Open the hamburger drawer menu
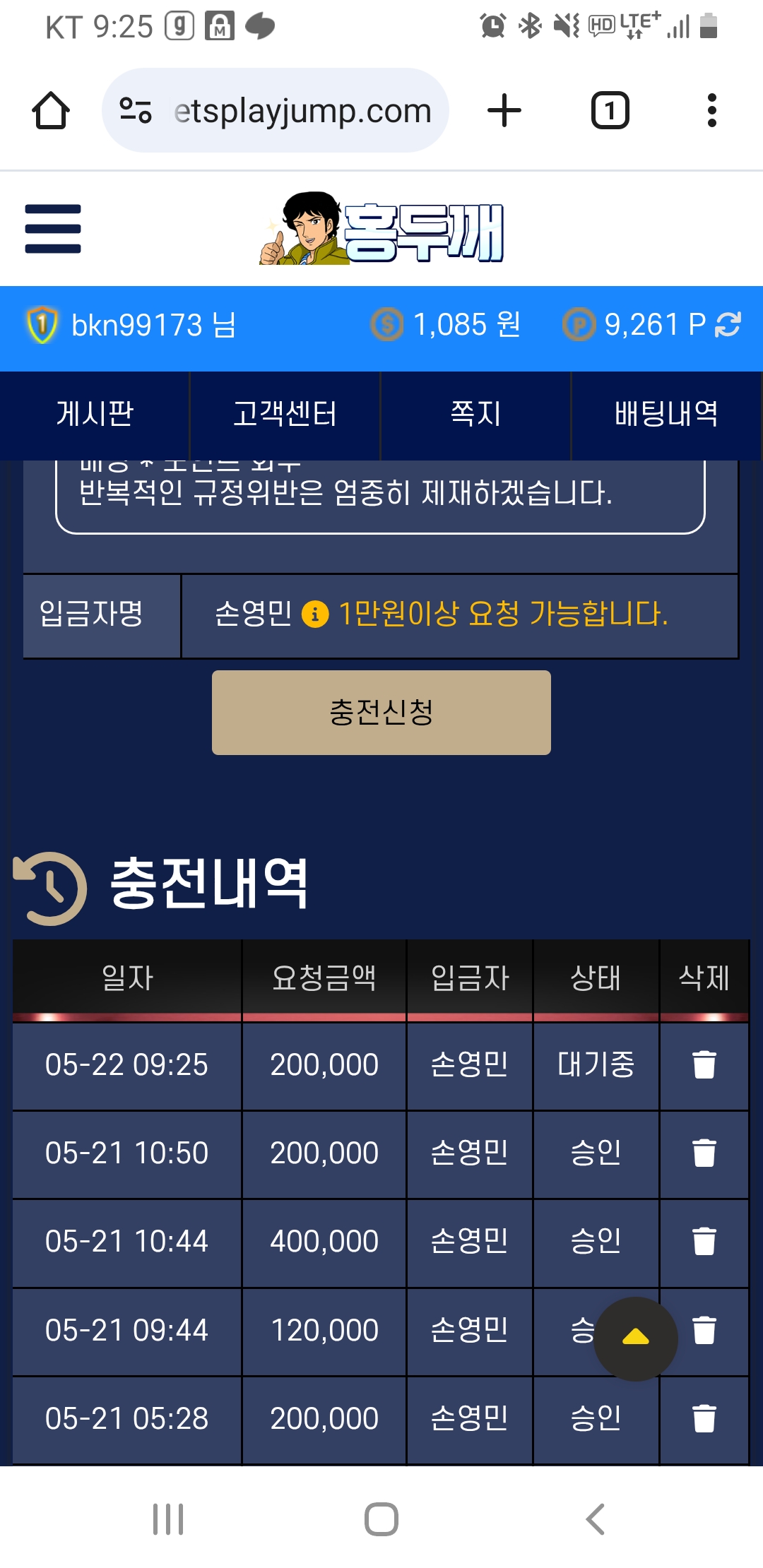The width and height of the screenshot is (763, 1568). click(x=53, y=229)
